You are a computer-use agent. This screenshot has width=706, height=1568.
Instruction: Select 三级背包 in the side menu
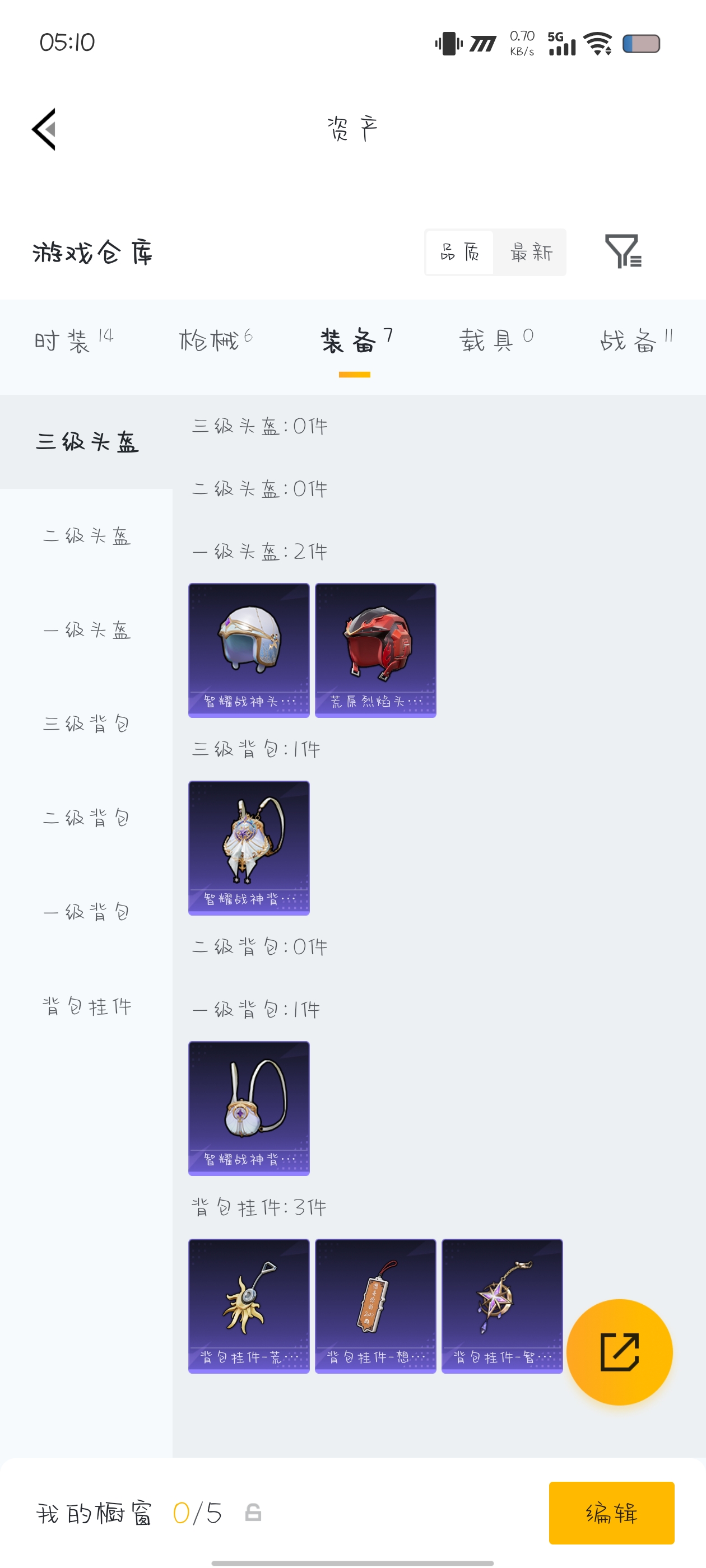tap(86, 724)
